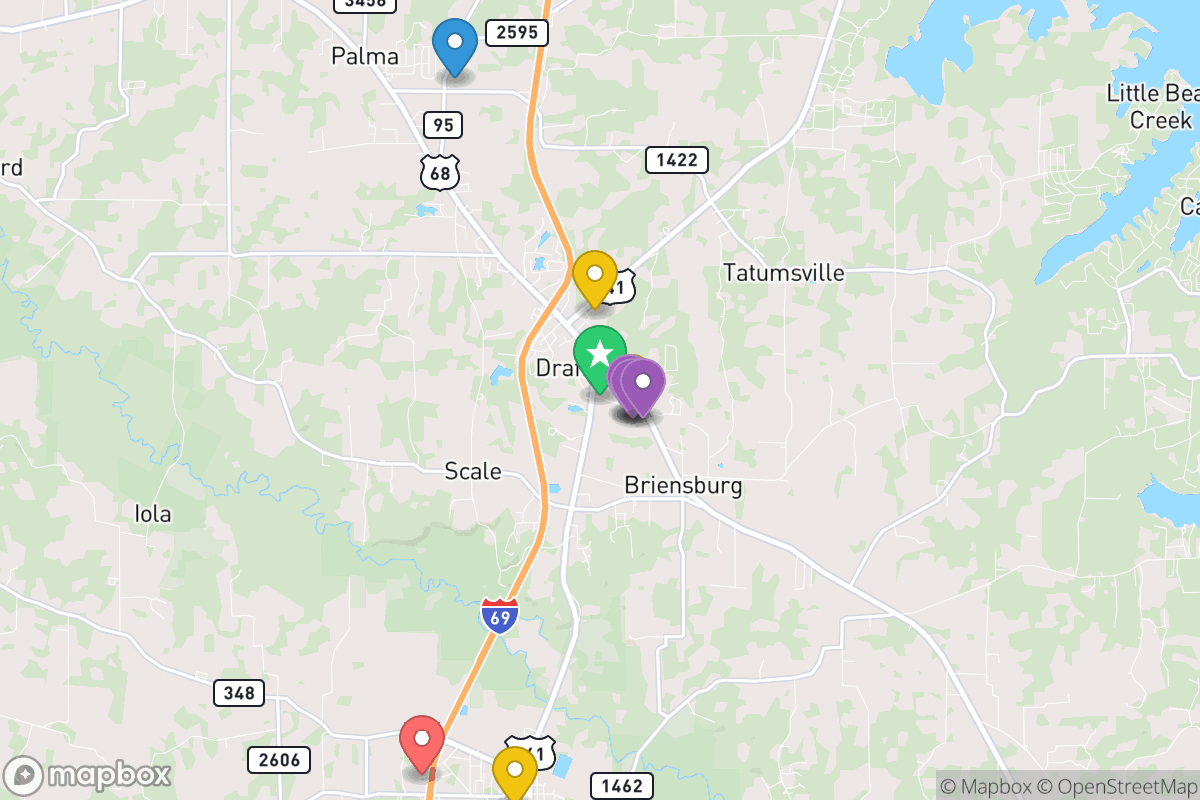1200x800 pixels.
Task: Open the purple pin near Briensburg
Action: coord(642,384)
